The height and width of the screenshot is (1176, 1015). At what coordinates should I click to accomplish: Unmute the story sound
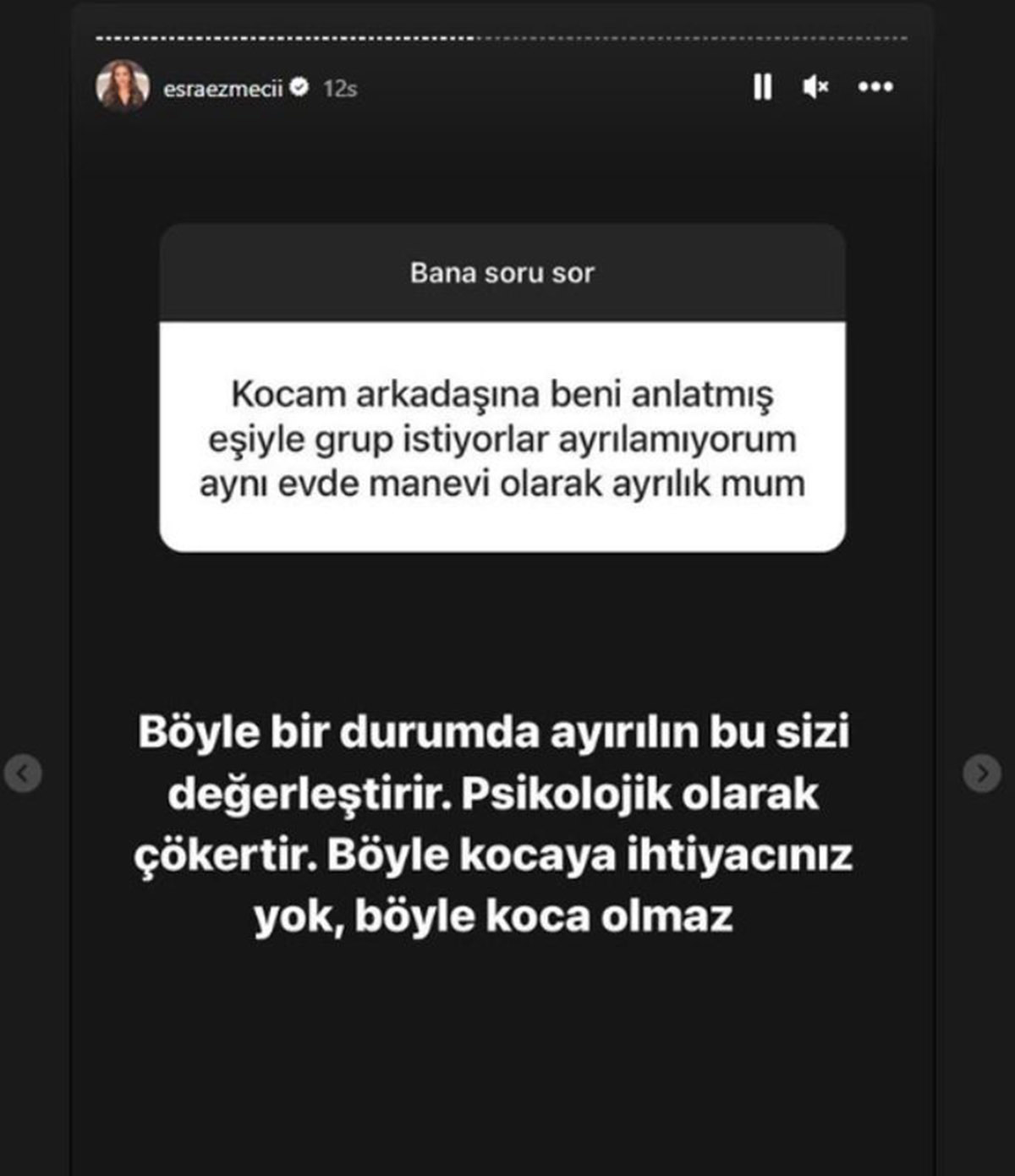[815, 86]
